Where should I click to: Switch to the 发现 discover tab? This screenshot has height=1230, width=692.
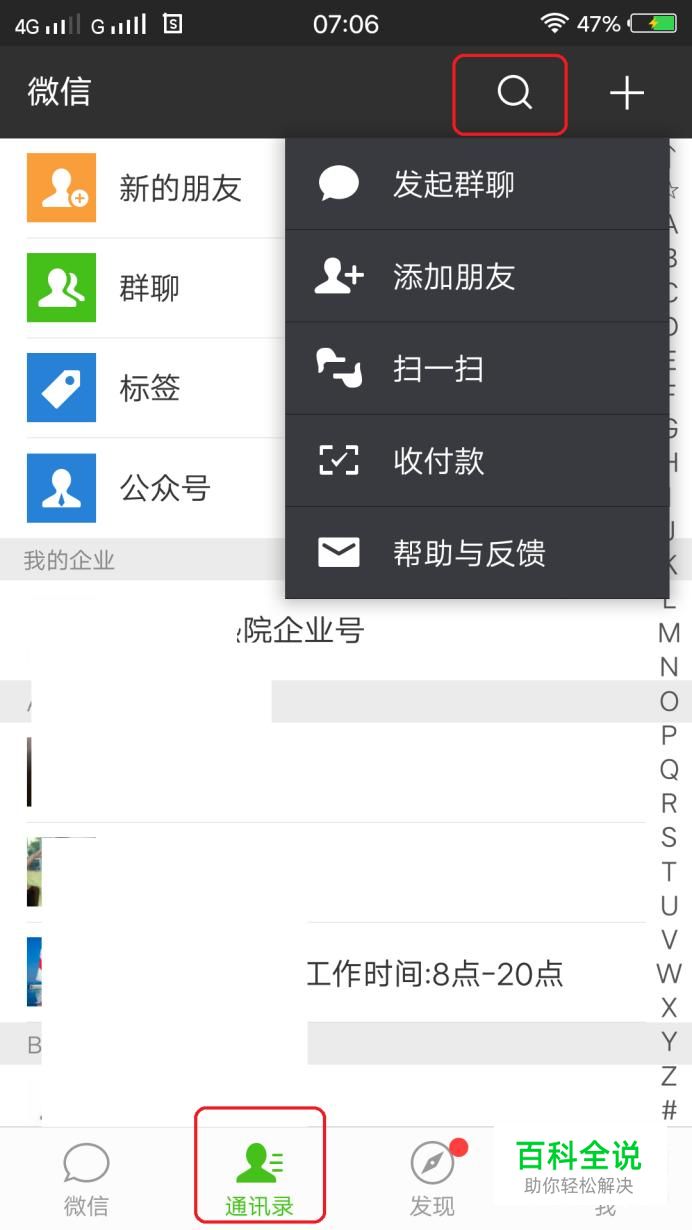[432, 1180]
